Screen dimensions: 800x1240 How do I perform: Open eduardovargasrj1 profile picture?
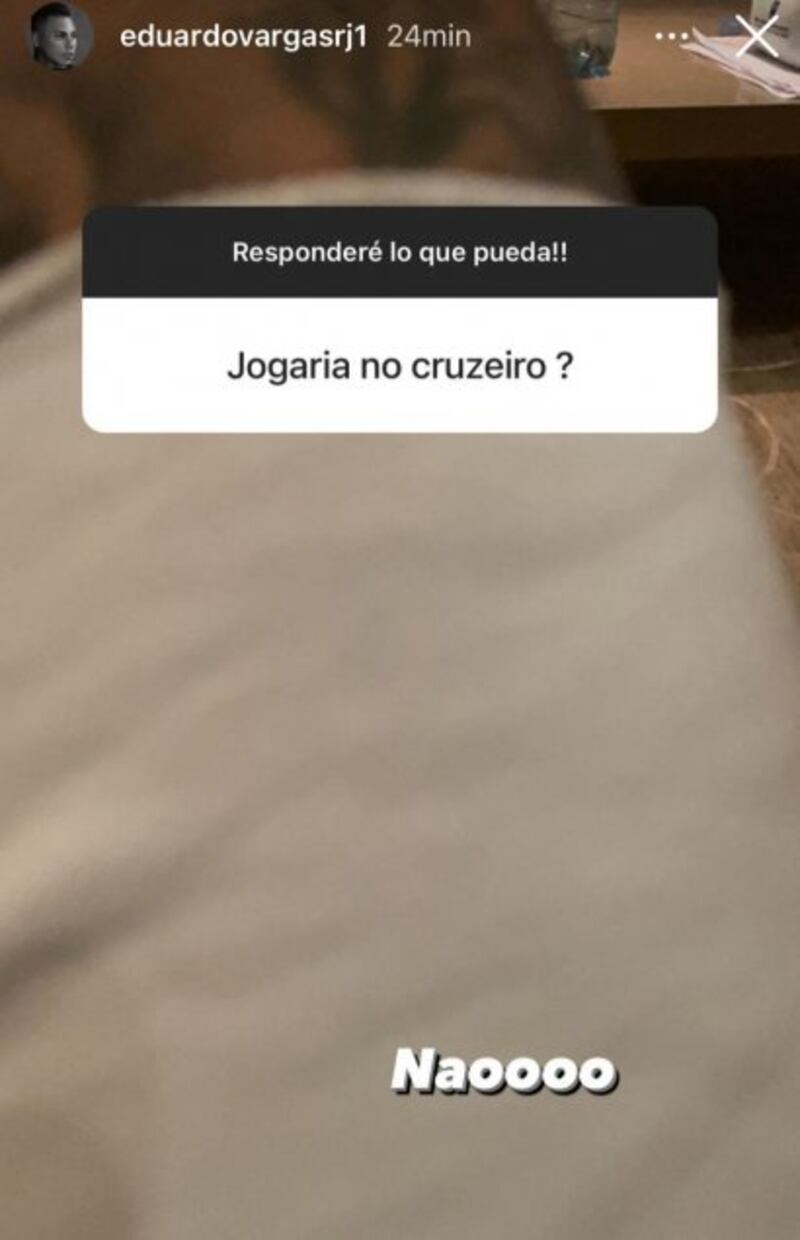click(59, 37)
